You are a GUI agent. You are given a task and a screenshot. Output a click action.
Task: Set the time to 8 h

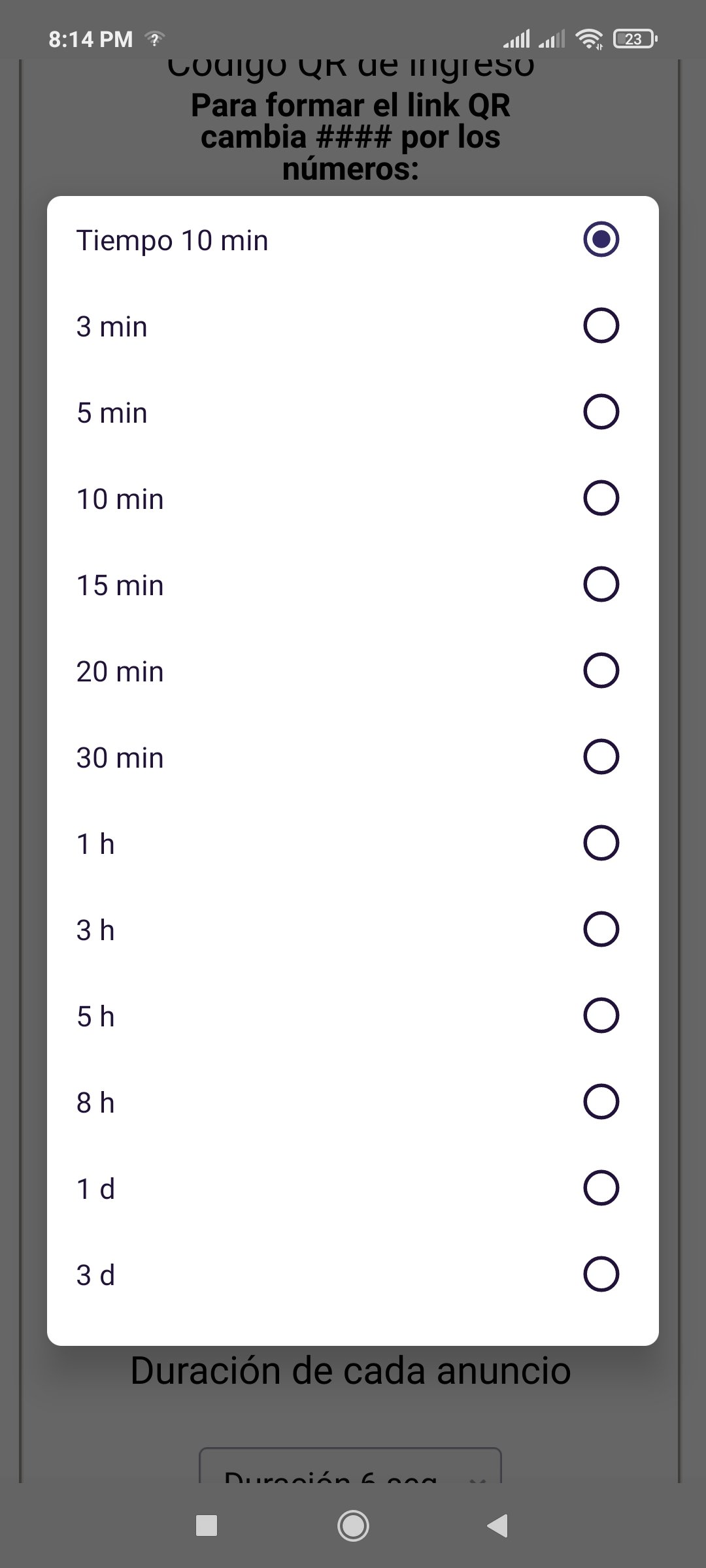[353, 1102]
